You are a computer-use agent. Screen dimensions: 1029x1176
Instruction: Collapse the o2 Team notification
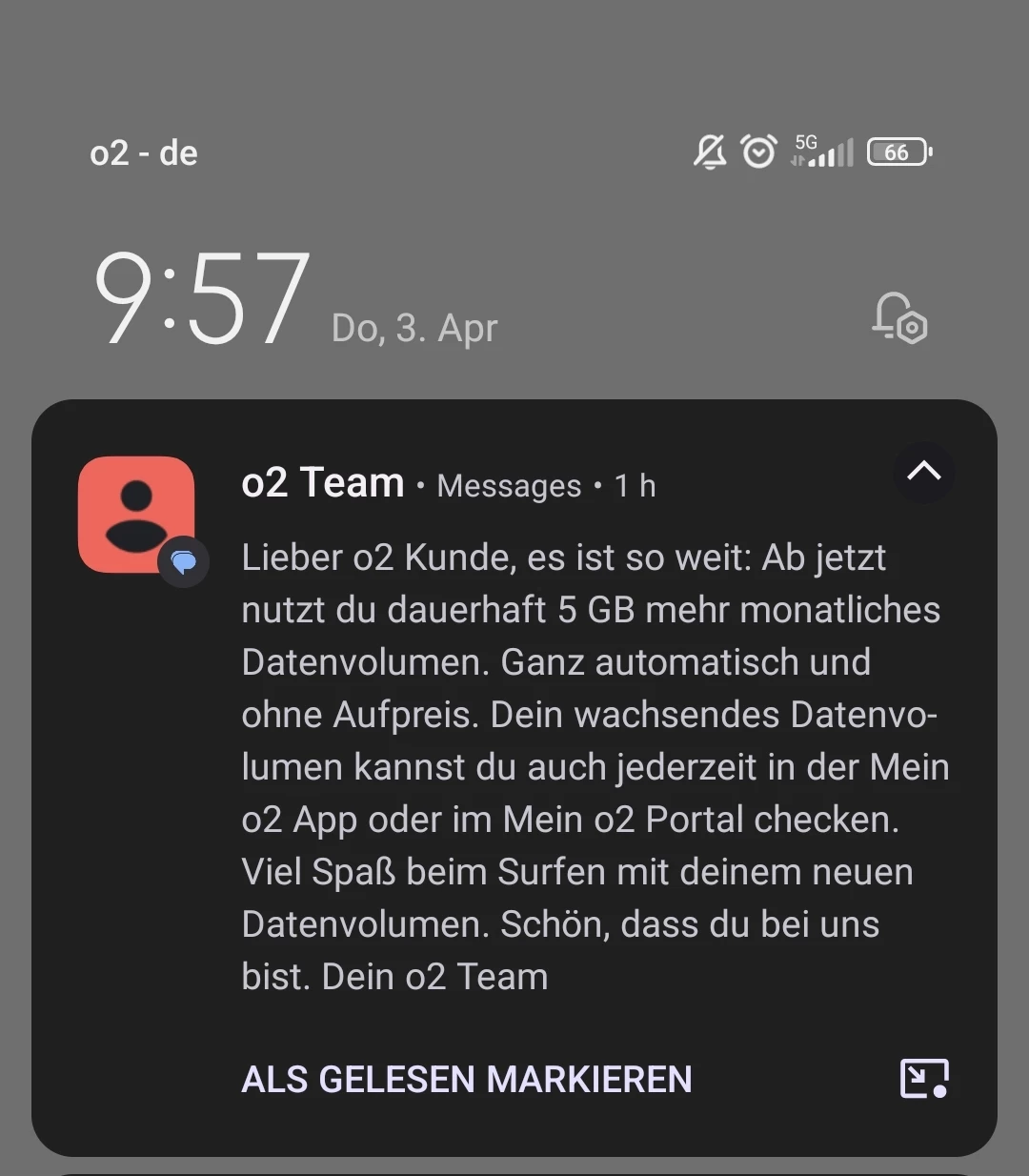point(923,471)
